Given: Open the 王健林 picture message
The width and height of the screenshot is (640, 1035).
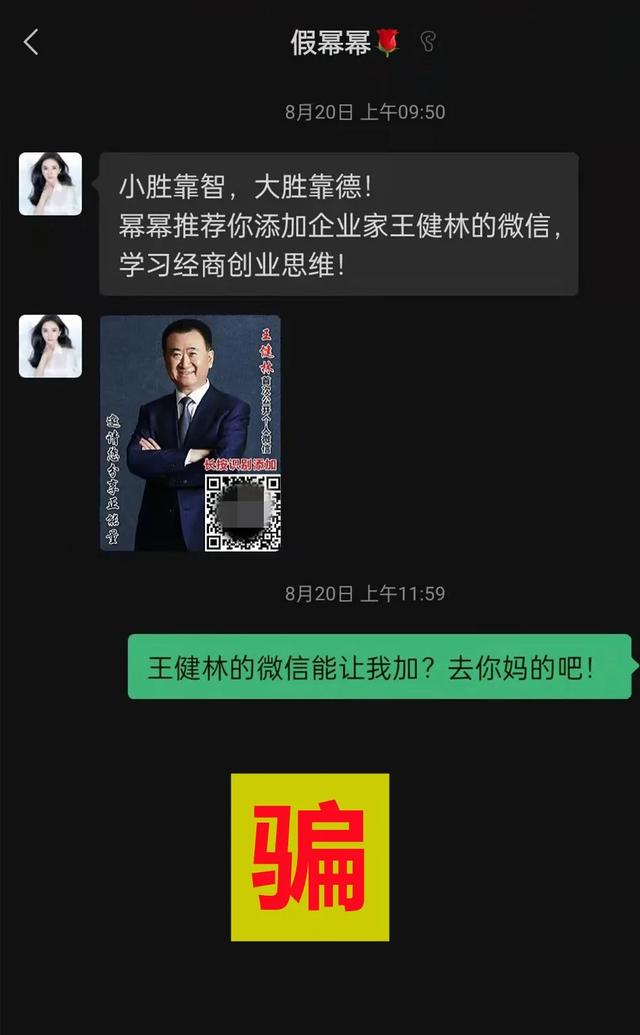Looking at the screenshot, I should [190, 433].
